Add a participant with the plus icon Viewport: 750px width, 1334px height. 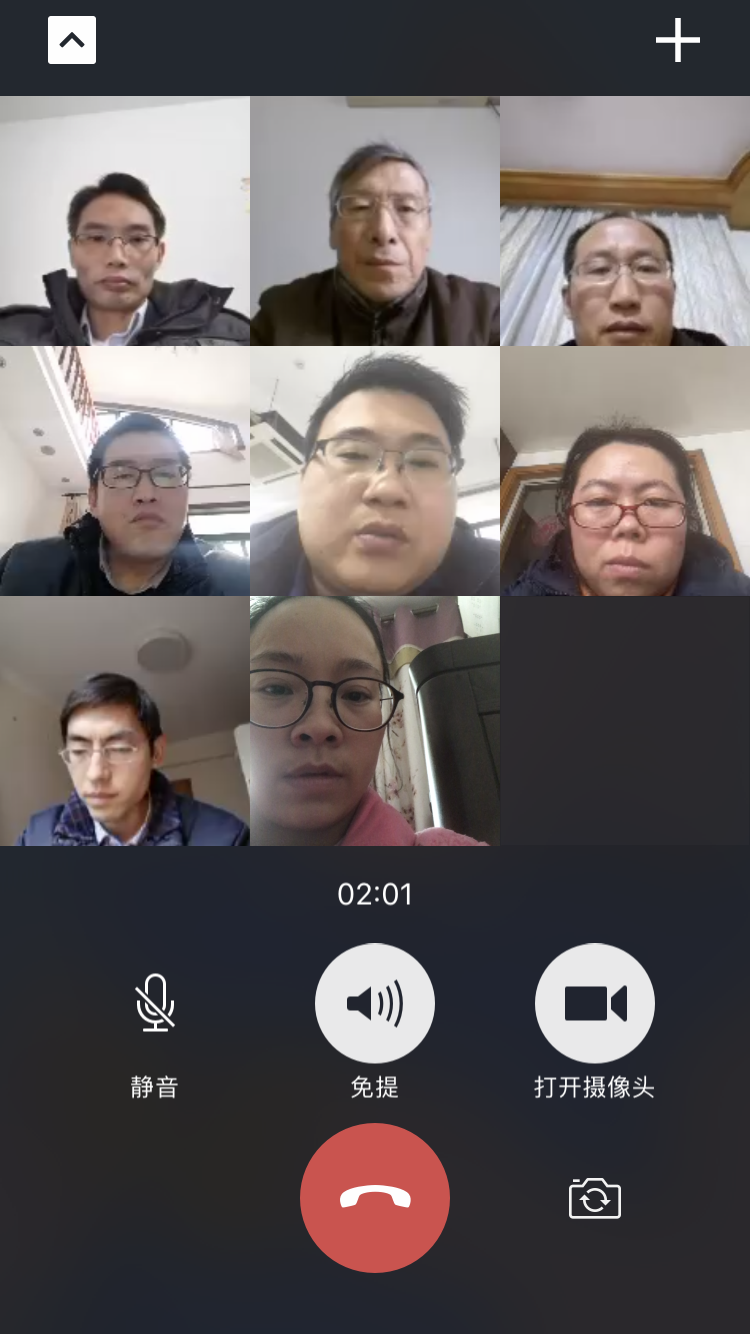(x=677, y=41)
